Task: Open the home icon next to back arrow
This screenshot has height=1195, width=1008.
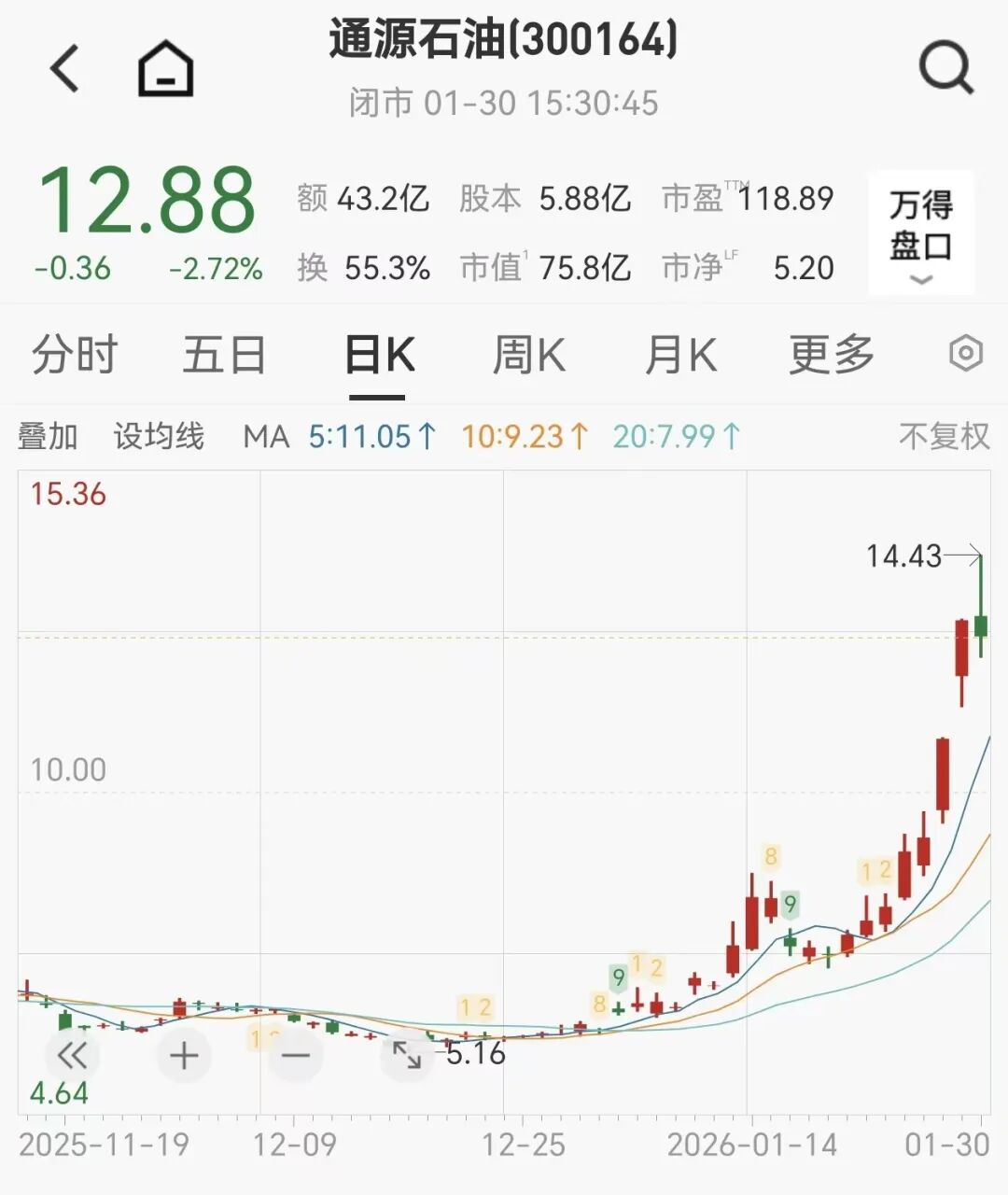Action: [x=165, y=70]
